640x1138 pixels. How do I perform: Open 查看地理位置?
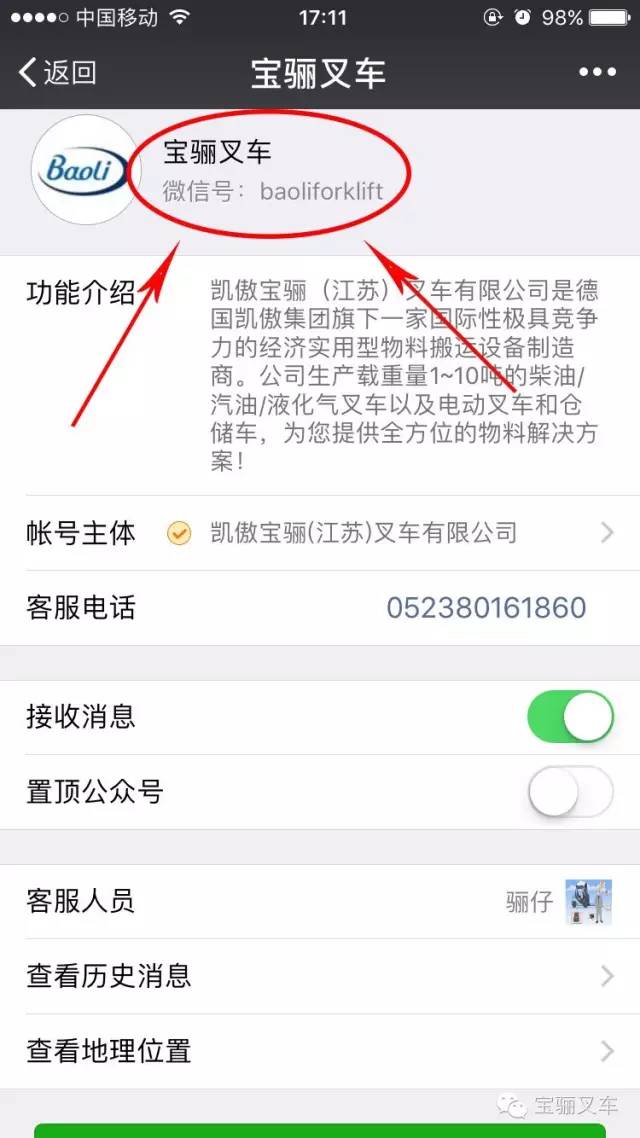coord(320,1051)
